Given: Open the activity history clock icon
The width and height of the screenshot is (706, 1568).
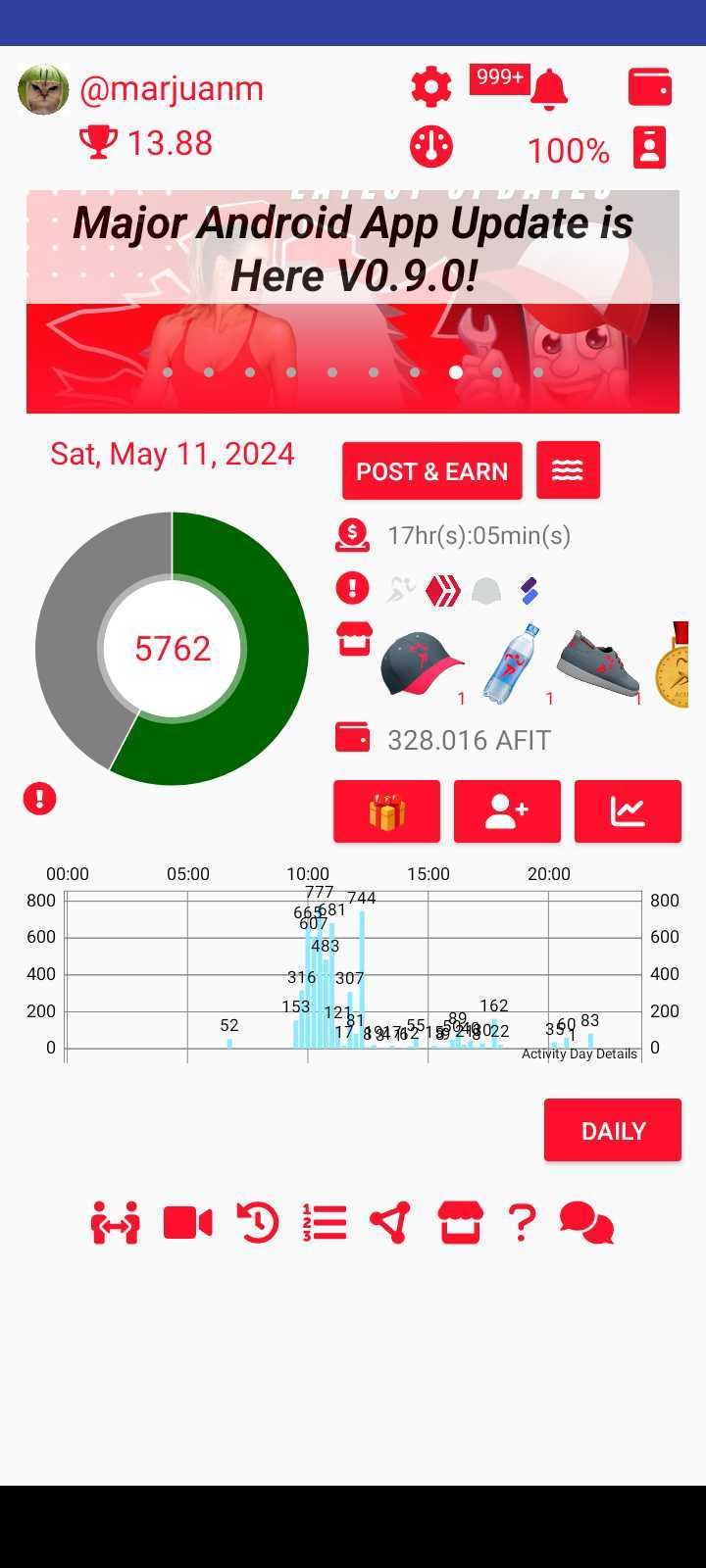Looking at the screenshot, I should coord(258,1223).
